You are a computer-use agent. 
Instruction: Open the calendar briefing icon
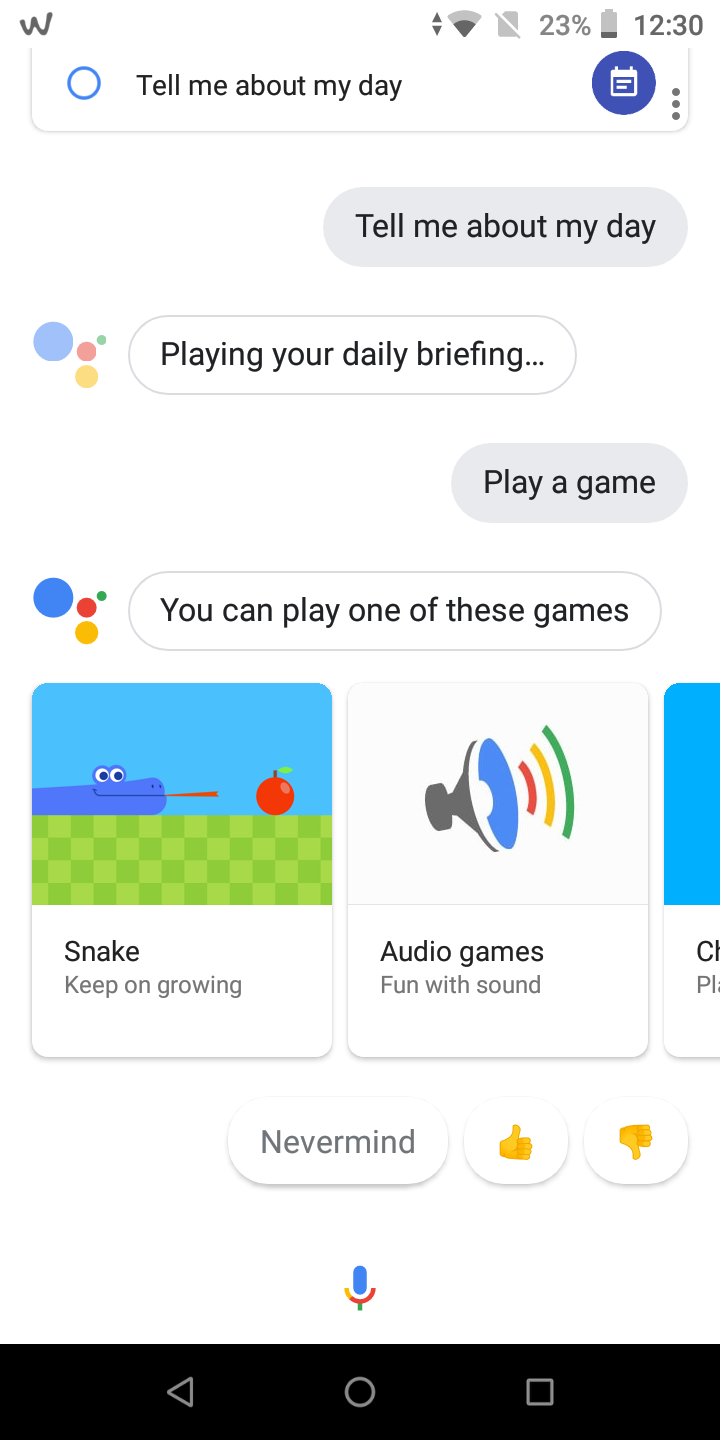pos(624,83)
